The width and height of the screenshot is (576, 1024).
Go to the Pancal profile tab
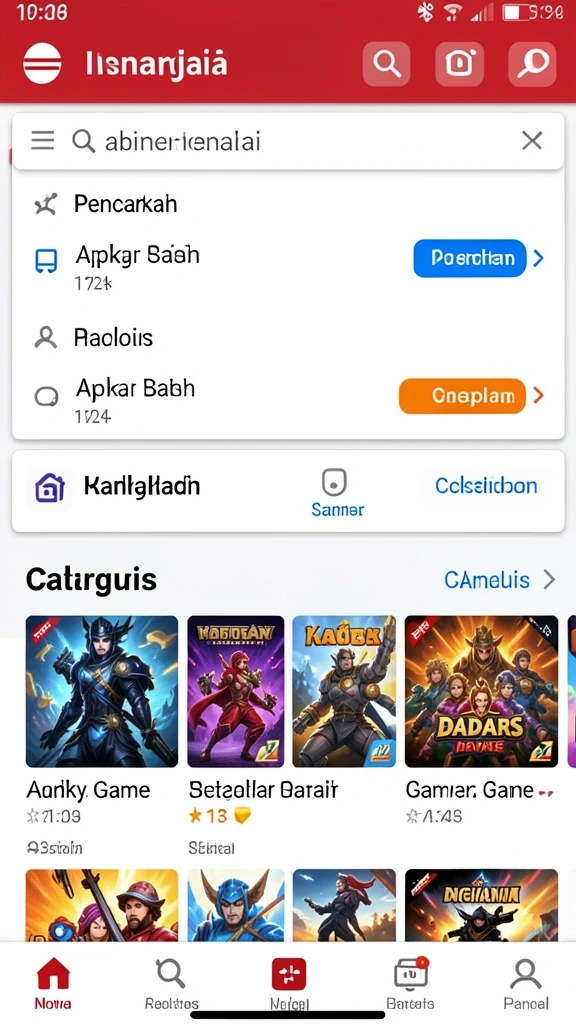click(x=526, y=984)
